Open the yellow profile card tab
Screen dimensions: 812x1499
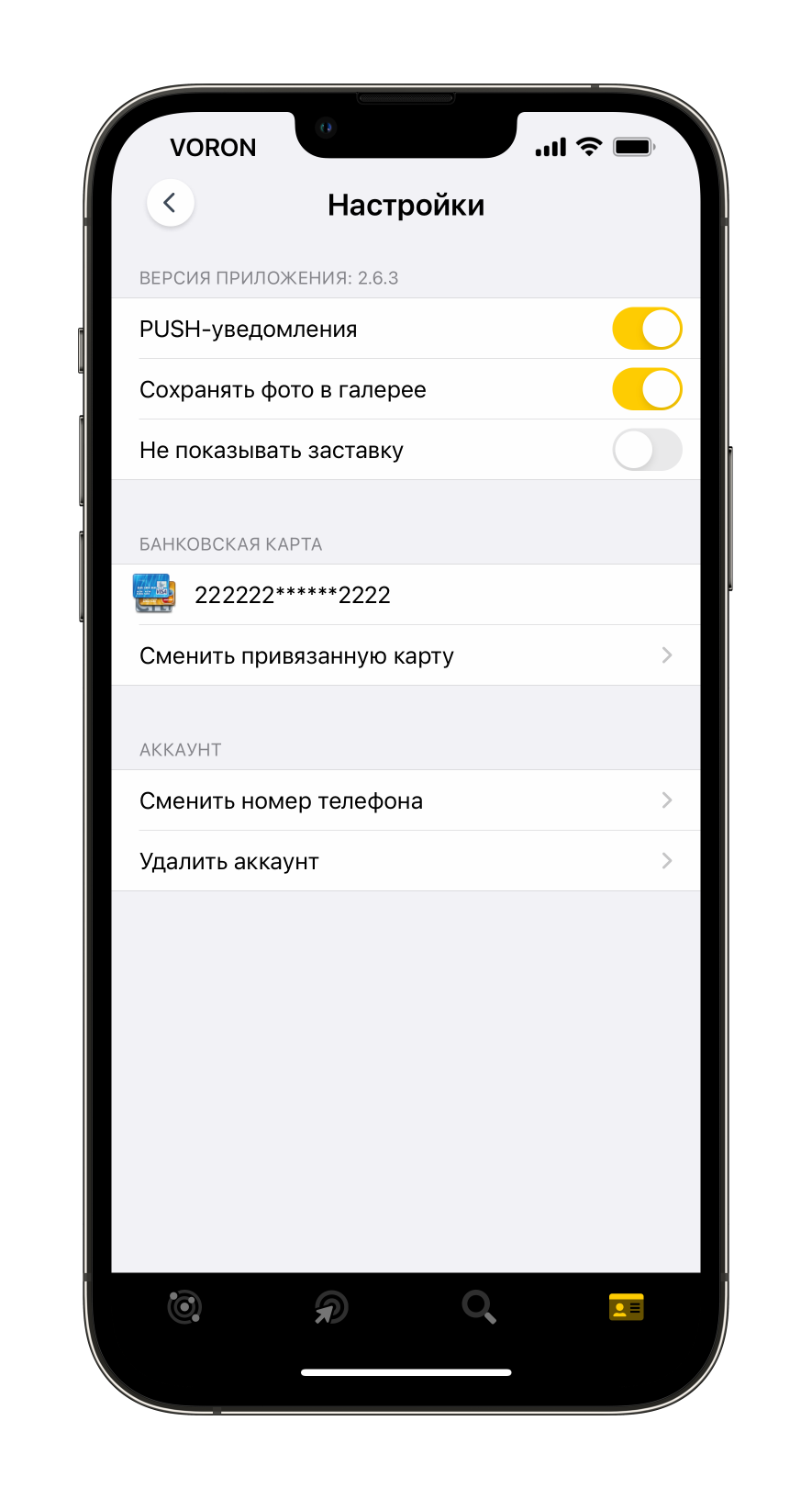[x=627, y=1306]
